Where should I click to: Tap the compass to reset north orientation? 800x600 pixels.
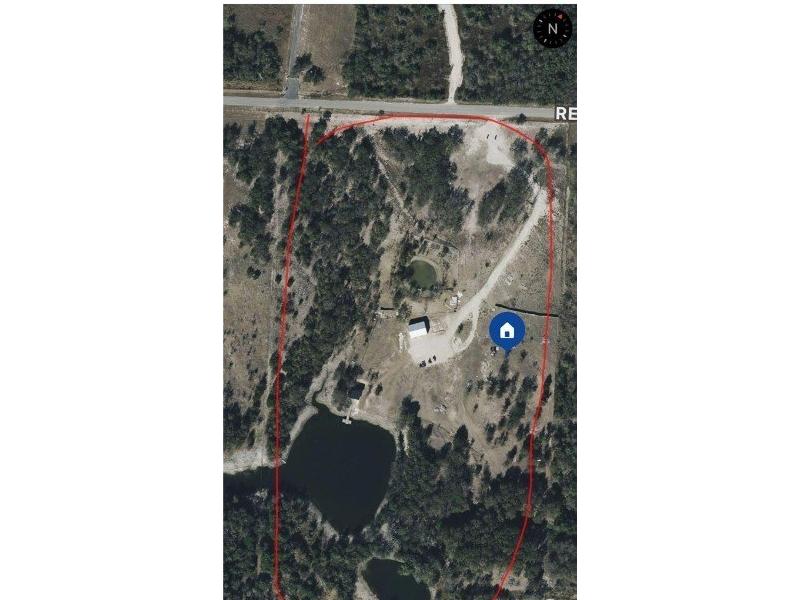tap(552, 28)
